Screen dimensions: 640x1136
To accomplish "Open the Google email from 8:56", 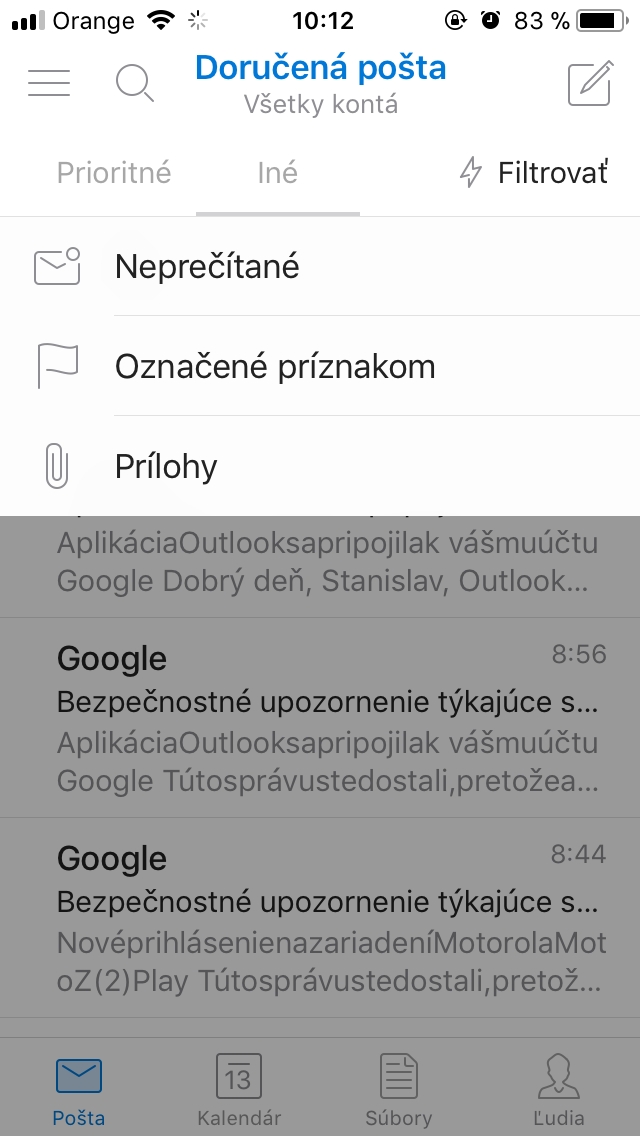I will pos(320,718).
